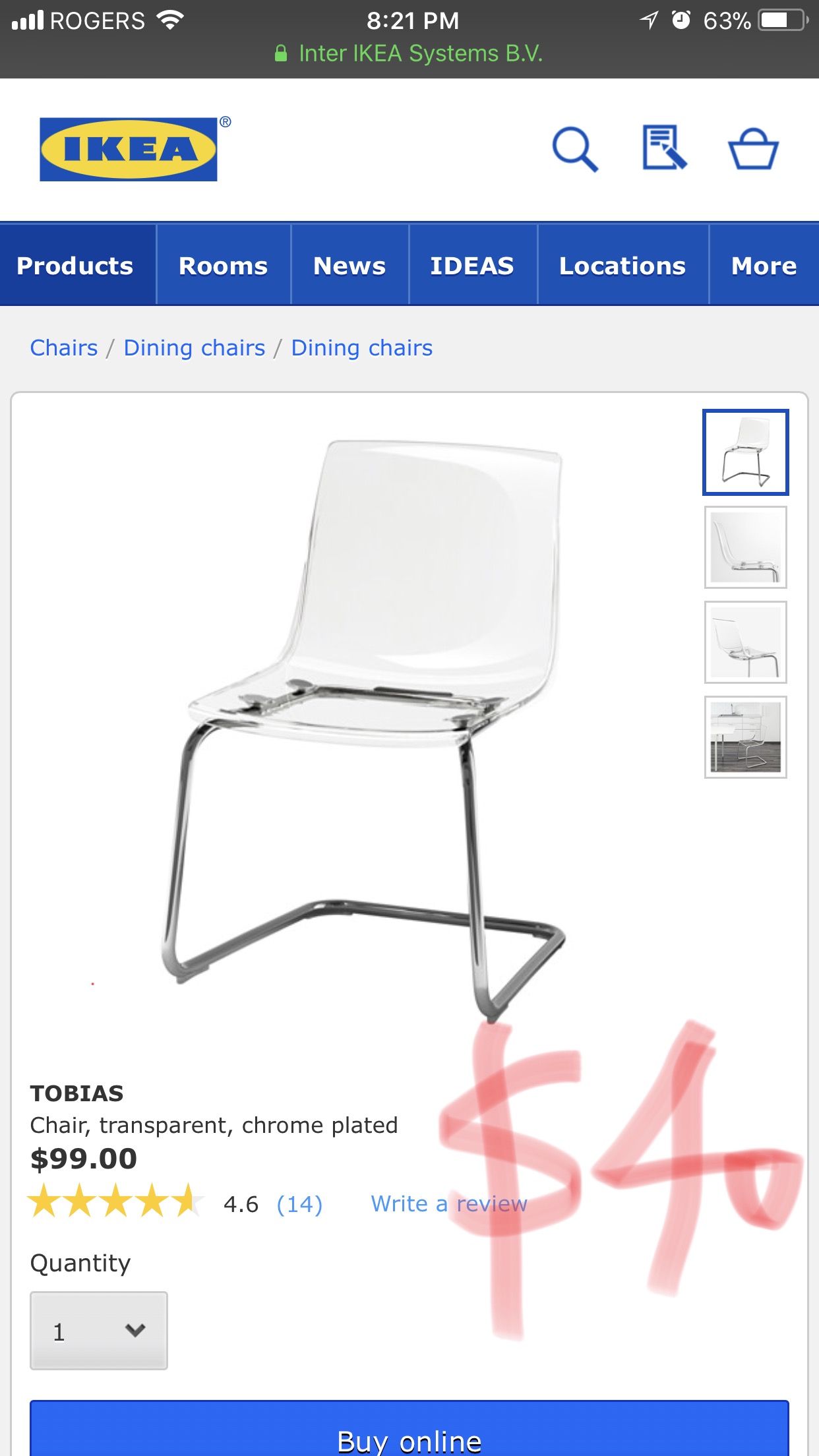View the shopping basket
Viewport: 819px width, 1456px height.
(x=753, y=148)
